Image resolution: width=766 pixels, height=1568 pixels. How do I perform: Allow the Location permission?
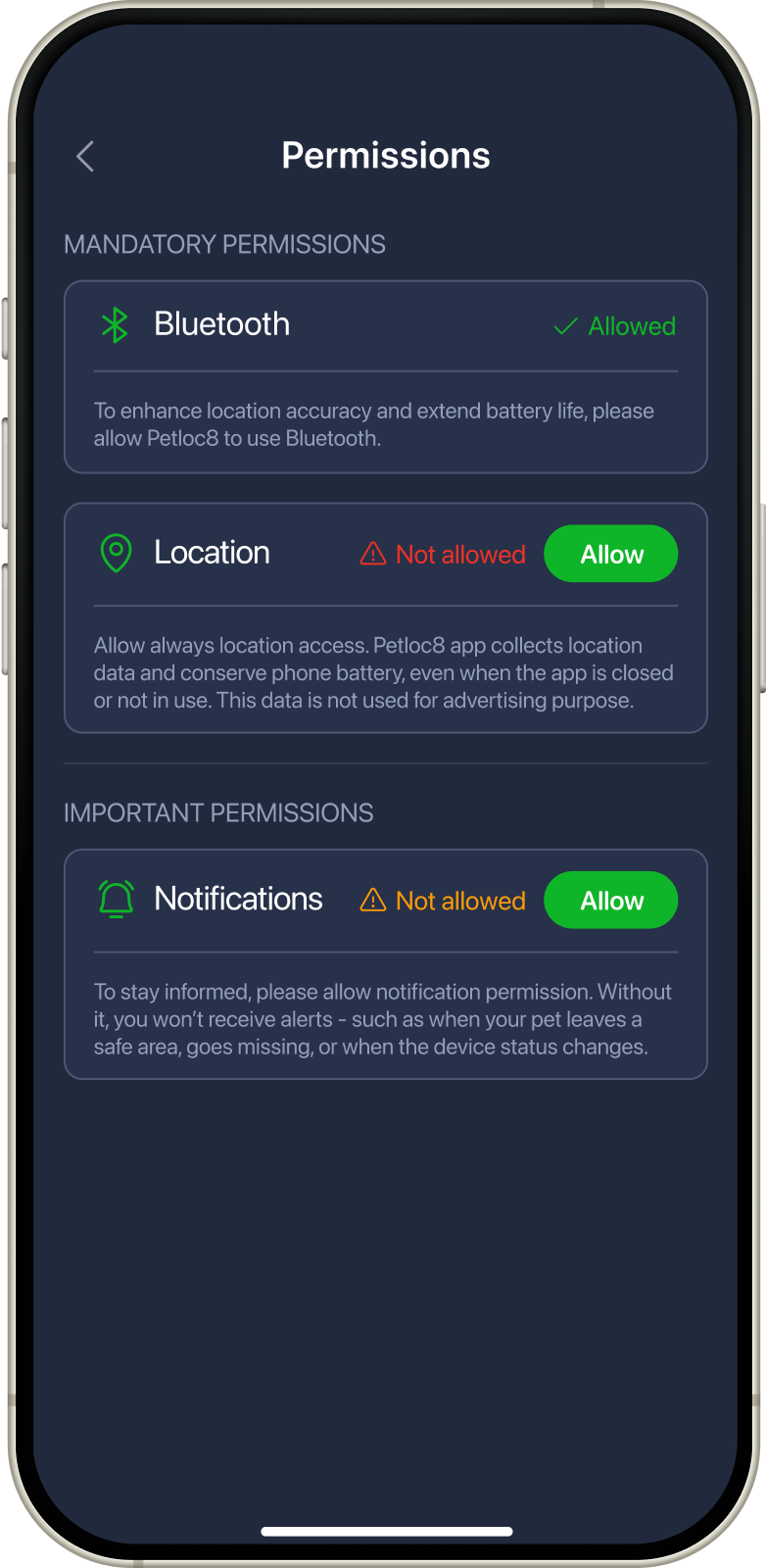(x=610, y=554)
